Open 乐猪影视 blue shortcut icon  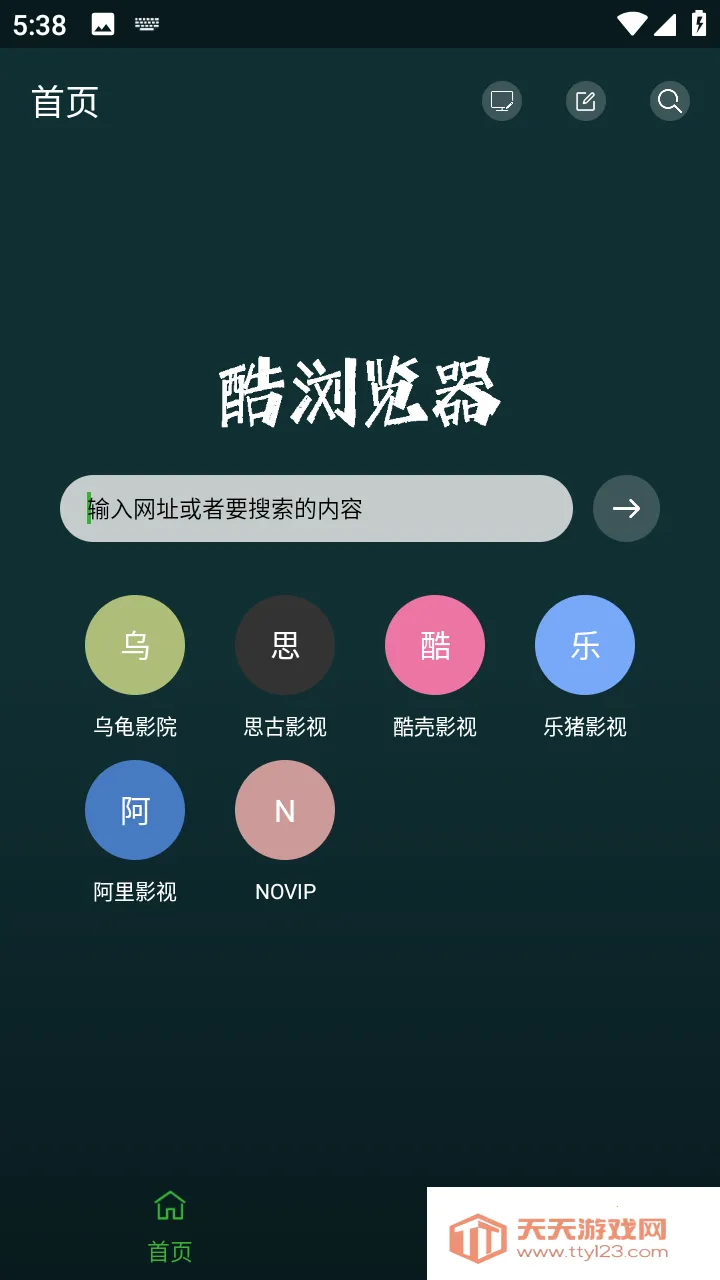584,645
